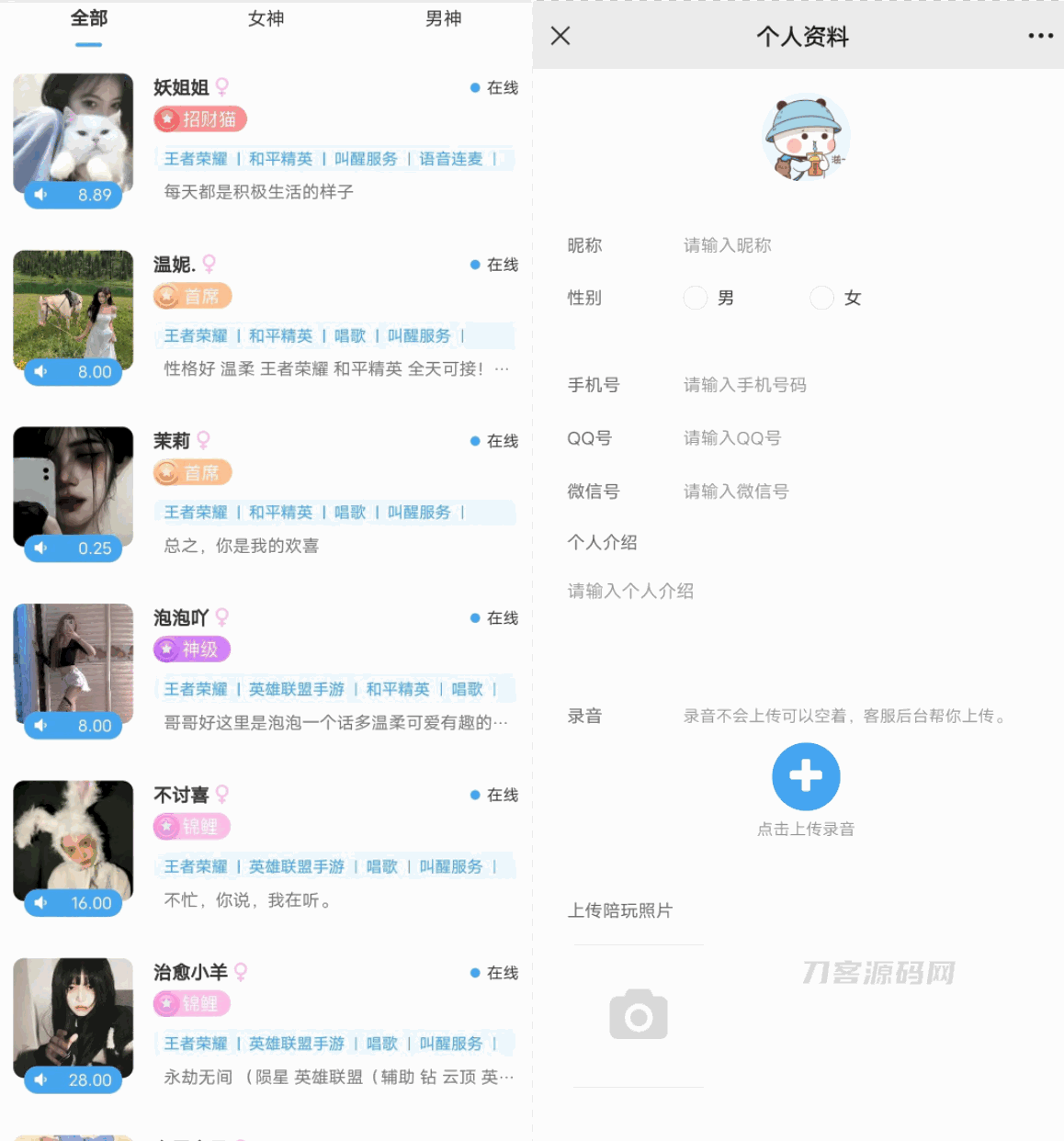The width and height of the screenshot is (1064, 1141).
Task: Switch to the 女神 tab
Action: pos(266,18)
